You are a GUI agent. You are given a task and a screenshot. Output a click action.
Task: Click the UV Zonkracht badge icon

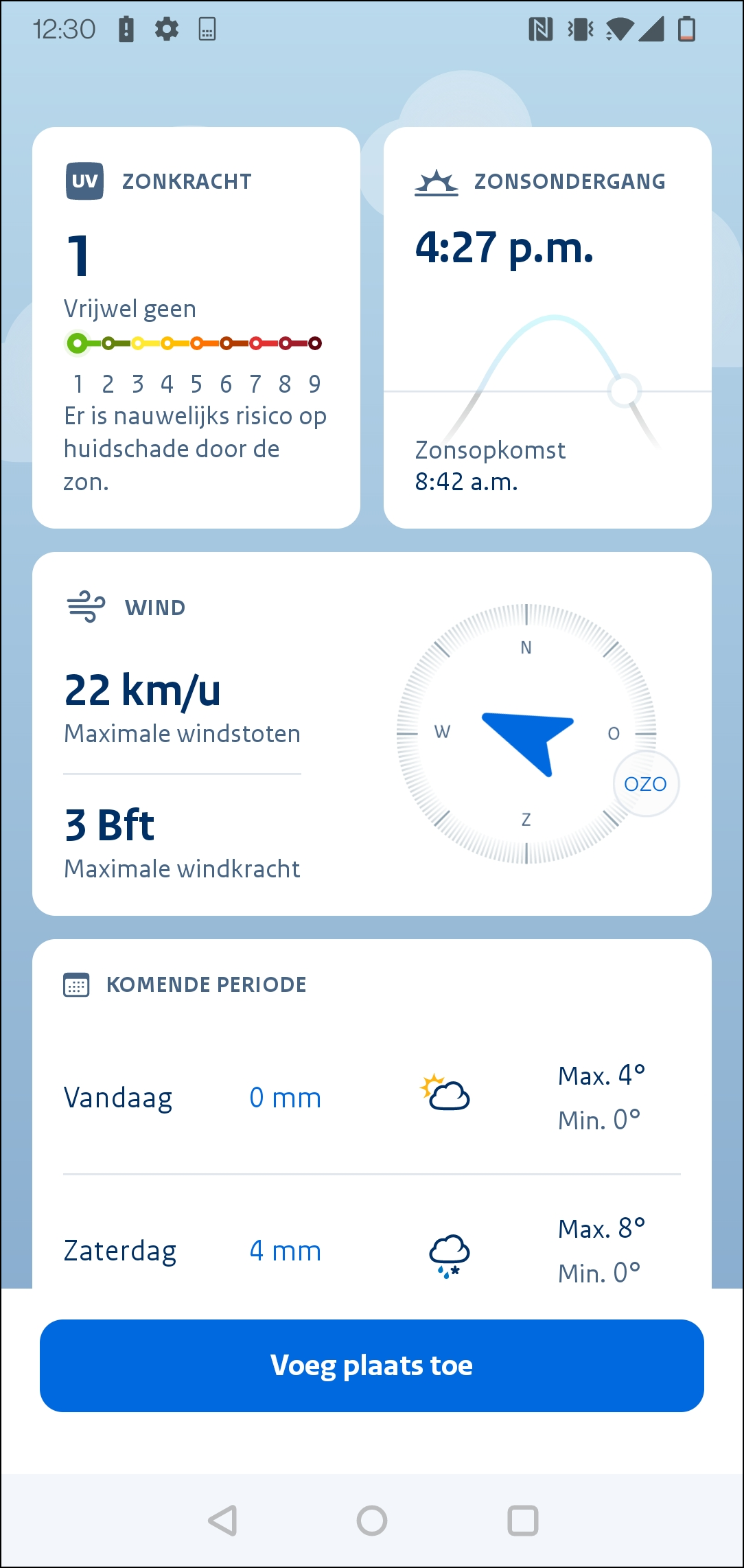coord(84,181)
